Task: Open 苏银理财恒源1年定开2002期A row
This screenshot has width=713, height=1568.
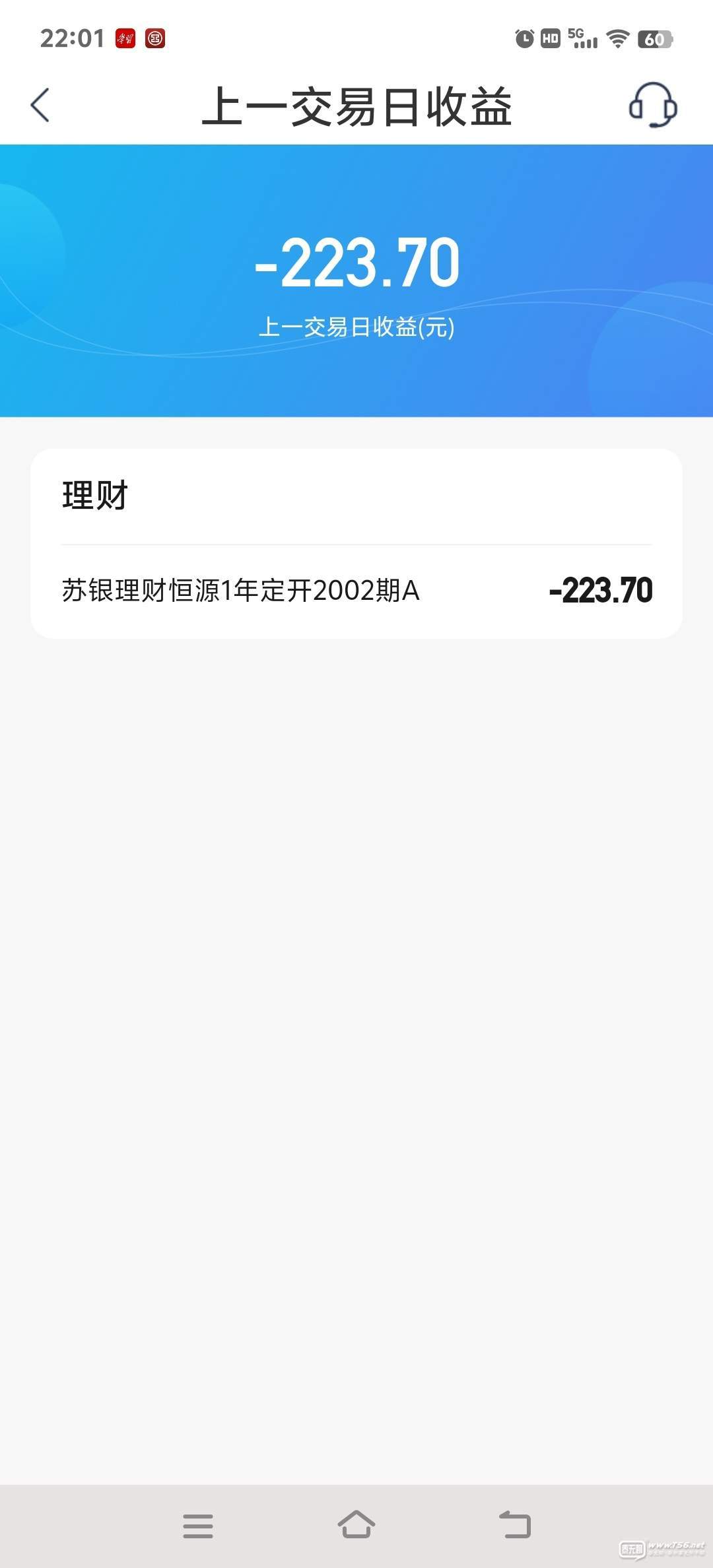Action: pos(356,590)
